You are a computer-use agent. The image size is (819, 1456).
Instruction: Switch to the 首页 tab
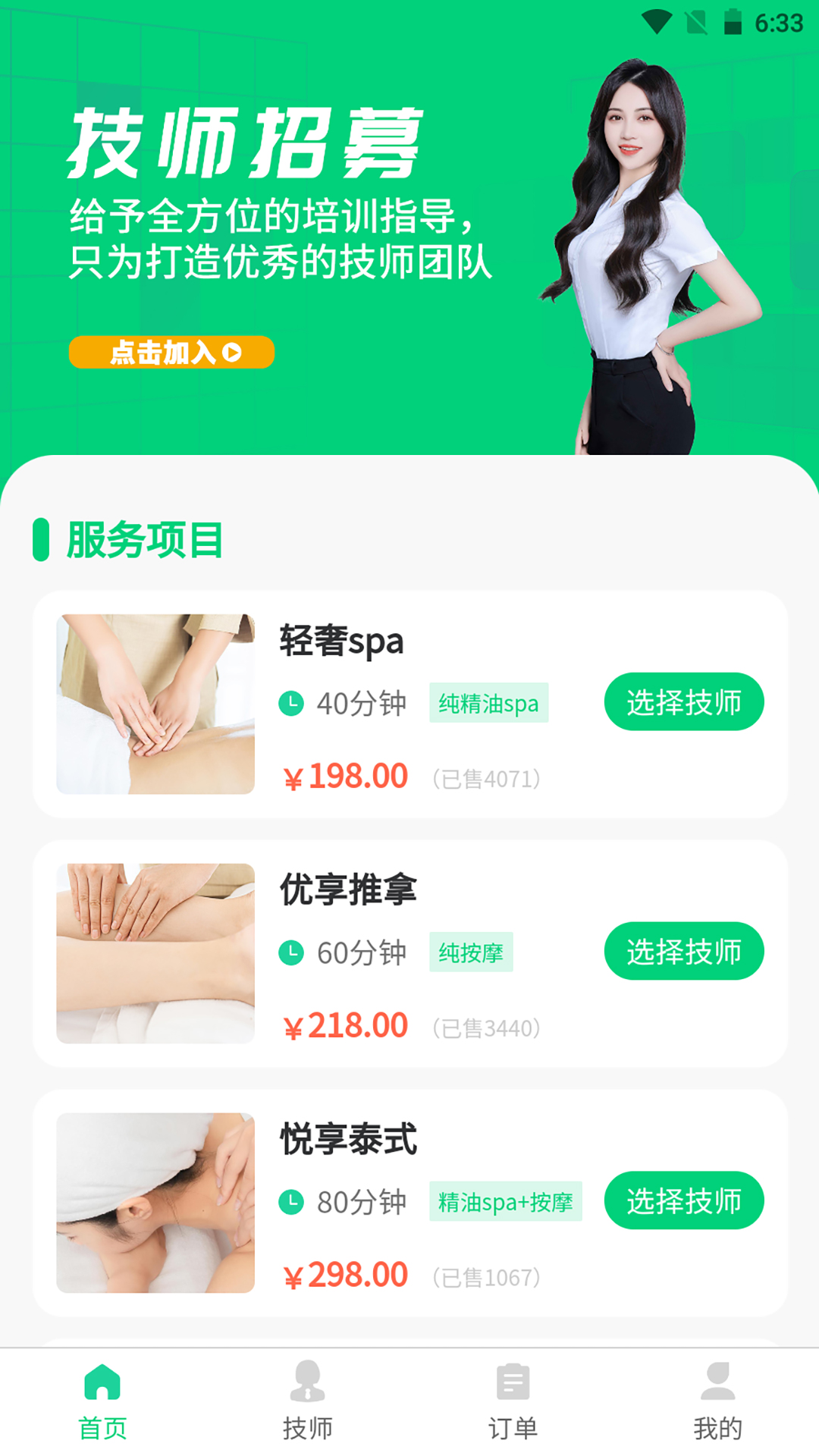point(102,1402)
